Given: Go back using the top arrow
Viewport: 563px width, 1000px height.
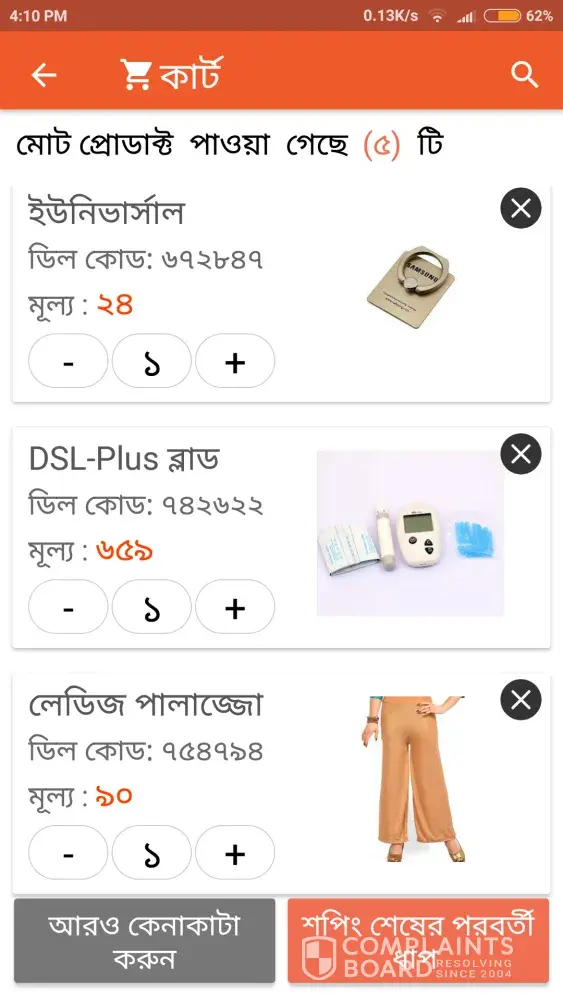Looking at the screenshot, I should pos(43,75).
